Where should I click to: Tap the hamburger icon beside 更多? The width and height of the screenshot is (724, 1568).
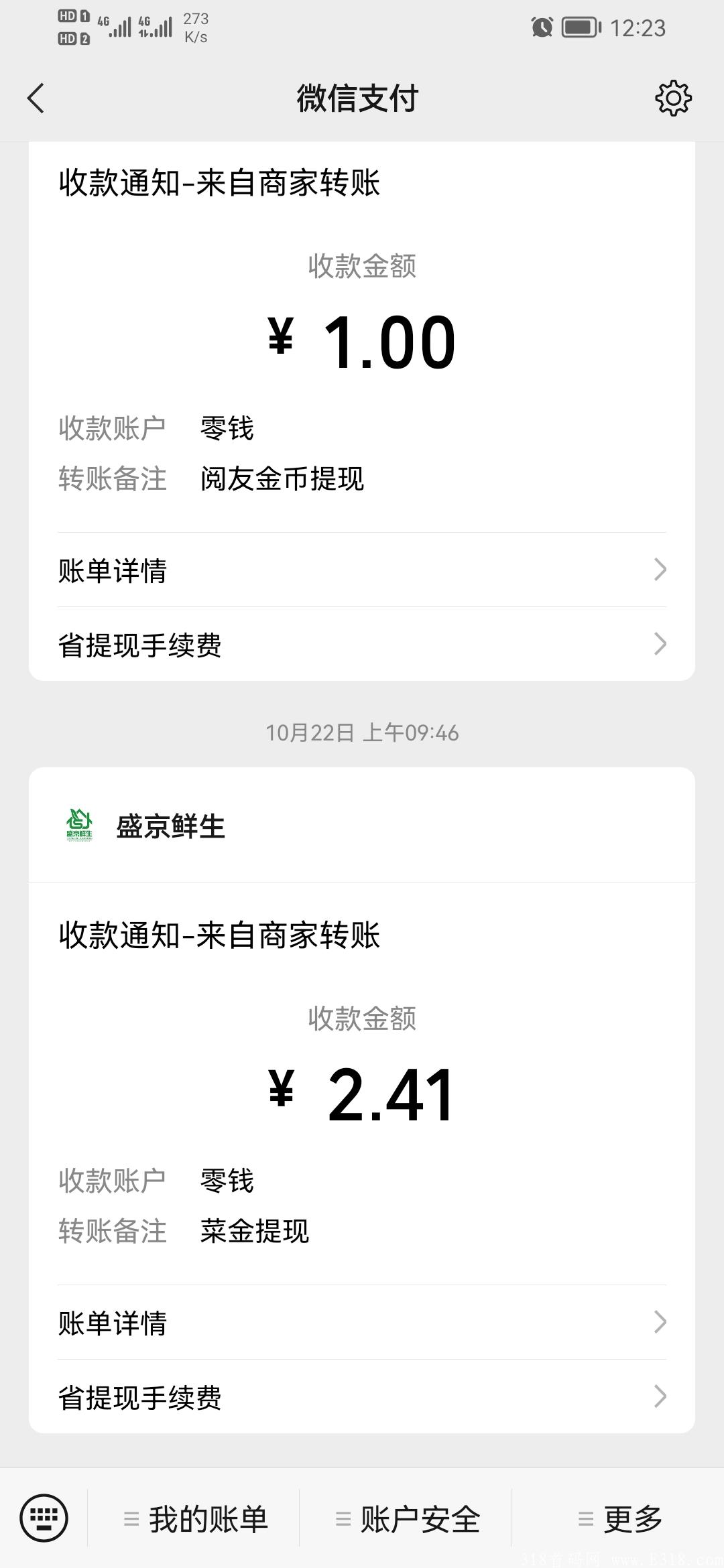coord(585,1520)
